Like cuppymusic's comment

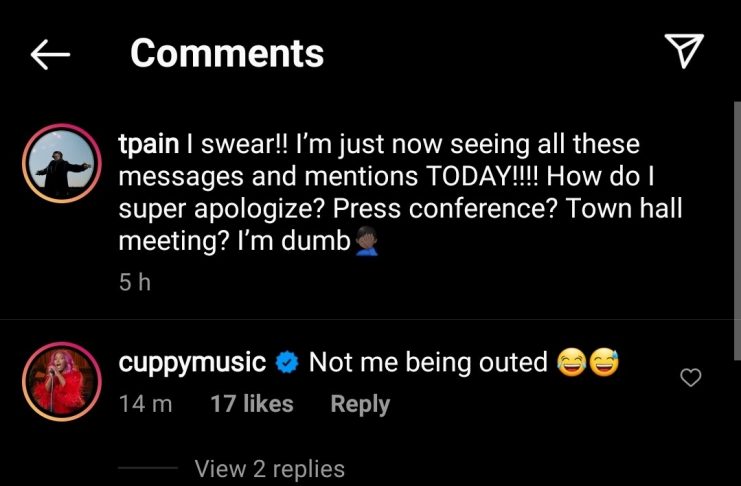(690, 377)
